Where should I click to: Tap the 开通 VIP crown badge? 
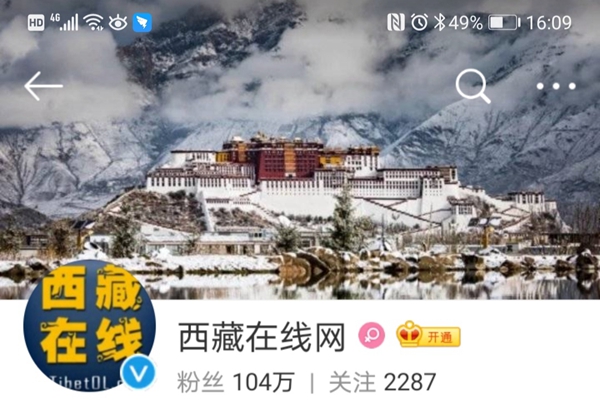pyautogui.click(x=427, y=335)
